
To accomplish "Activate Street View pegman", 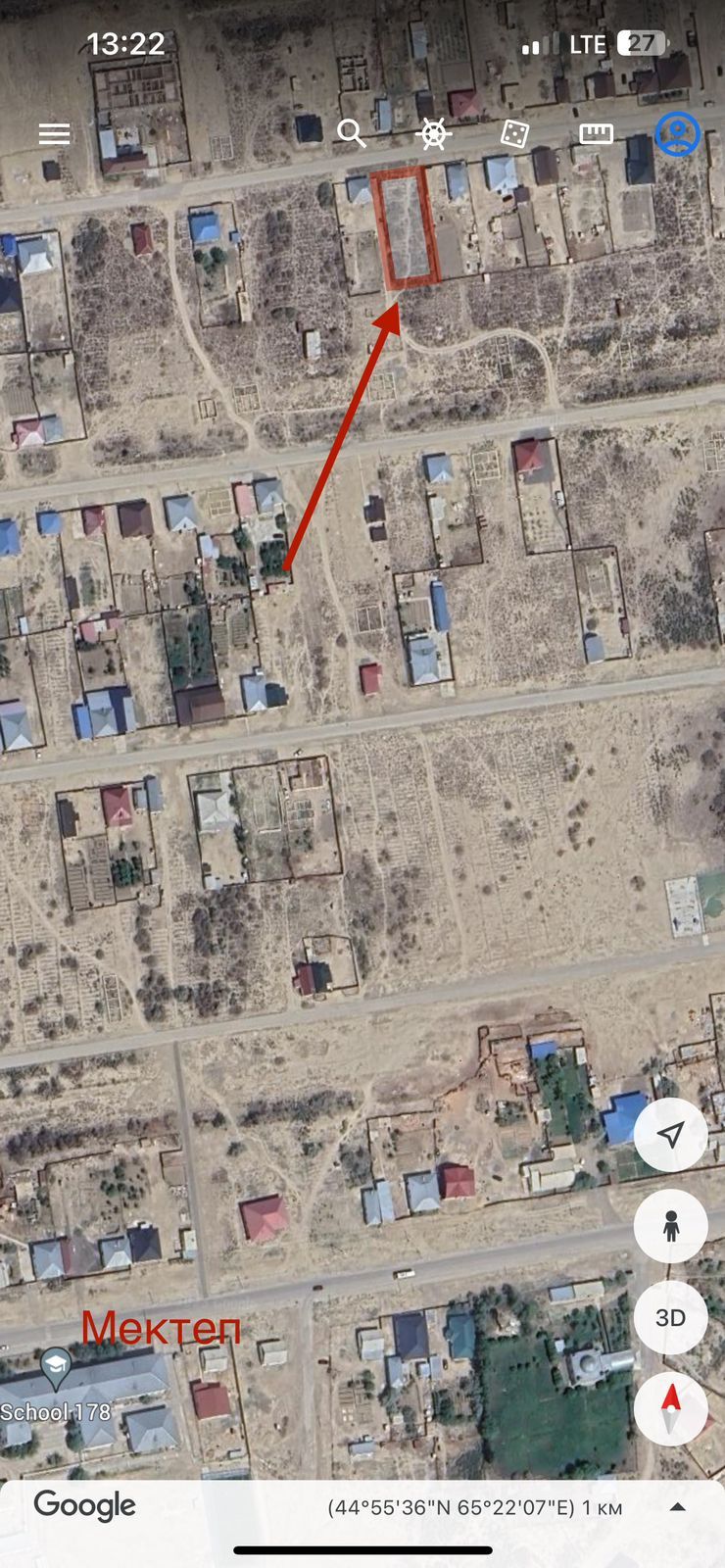I will click(x=670, y=1226).
